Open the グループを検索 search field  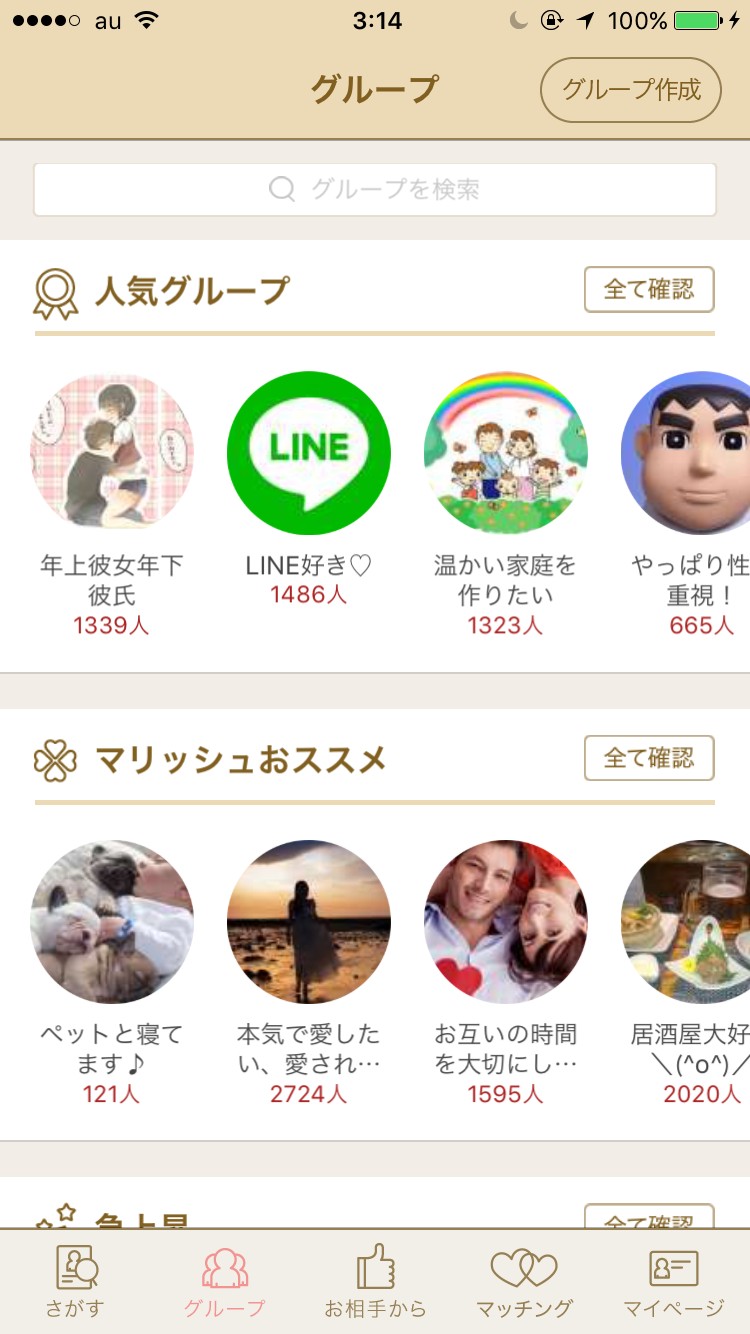[375, 190]
